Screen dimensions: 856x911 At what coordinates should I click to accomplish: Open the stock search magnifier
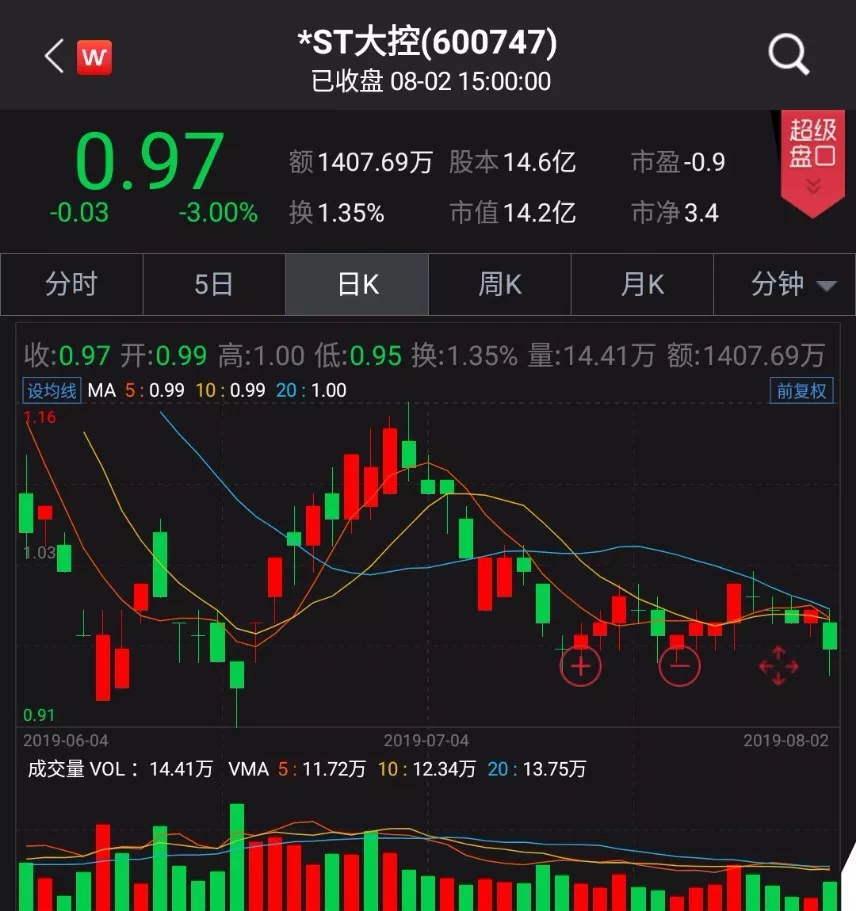coord(788,56)
